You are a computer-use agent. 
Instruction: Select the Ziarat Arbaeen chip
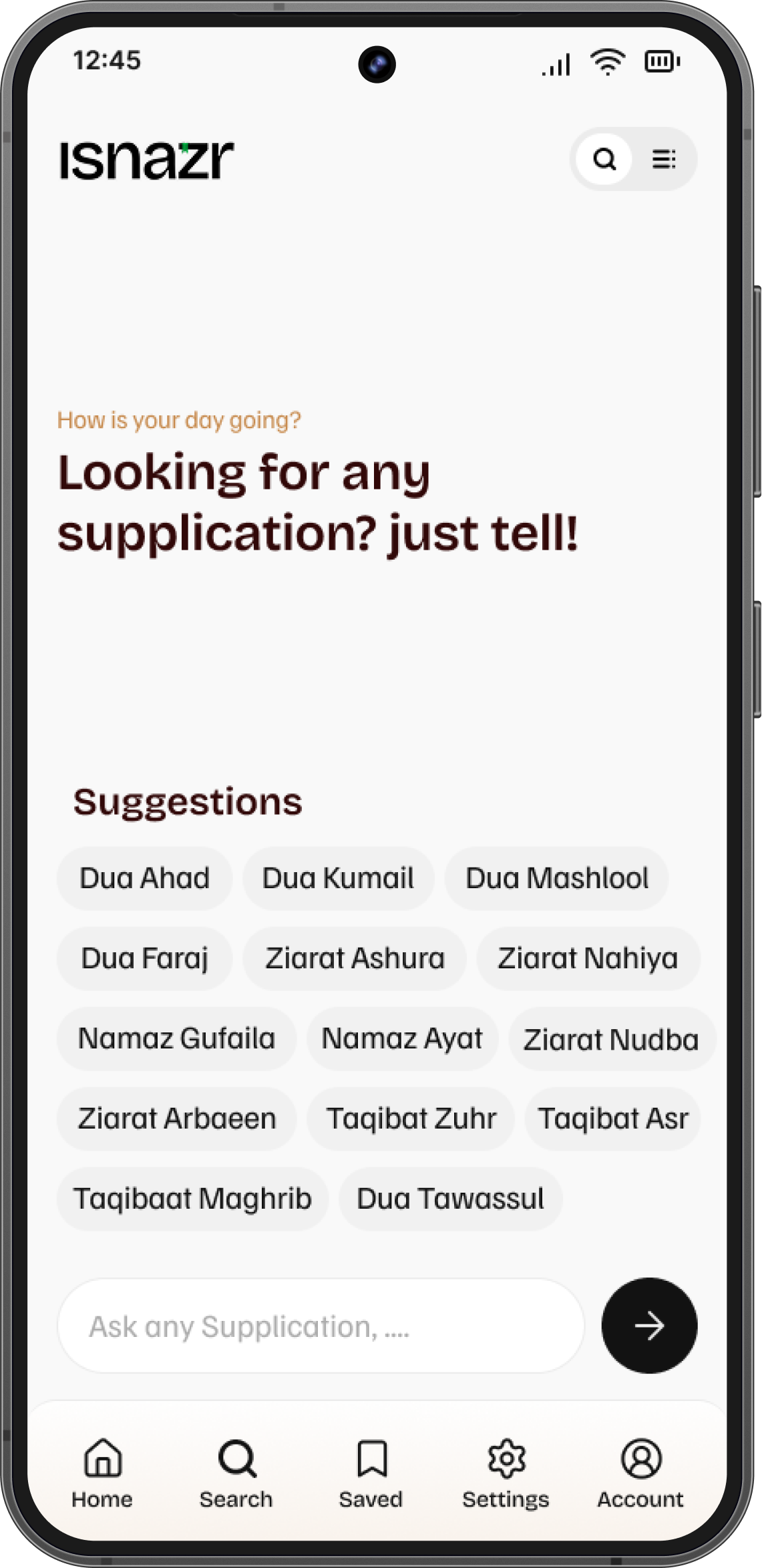[x=176, y=1119]
